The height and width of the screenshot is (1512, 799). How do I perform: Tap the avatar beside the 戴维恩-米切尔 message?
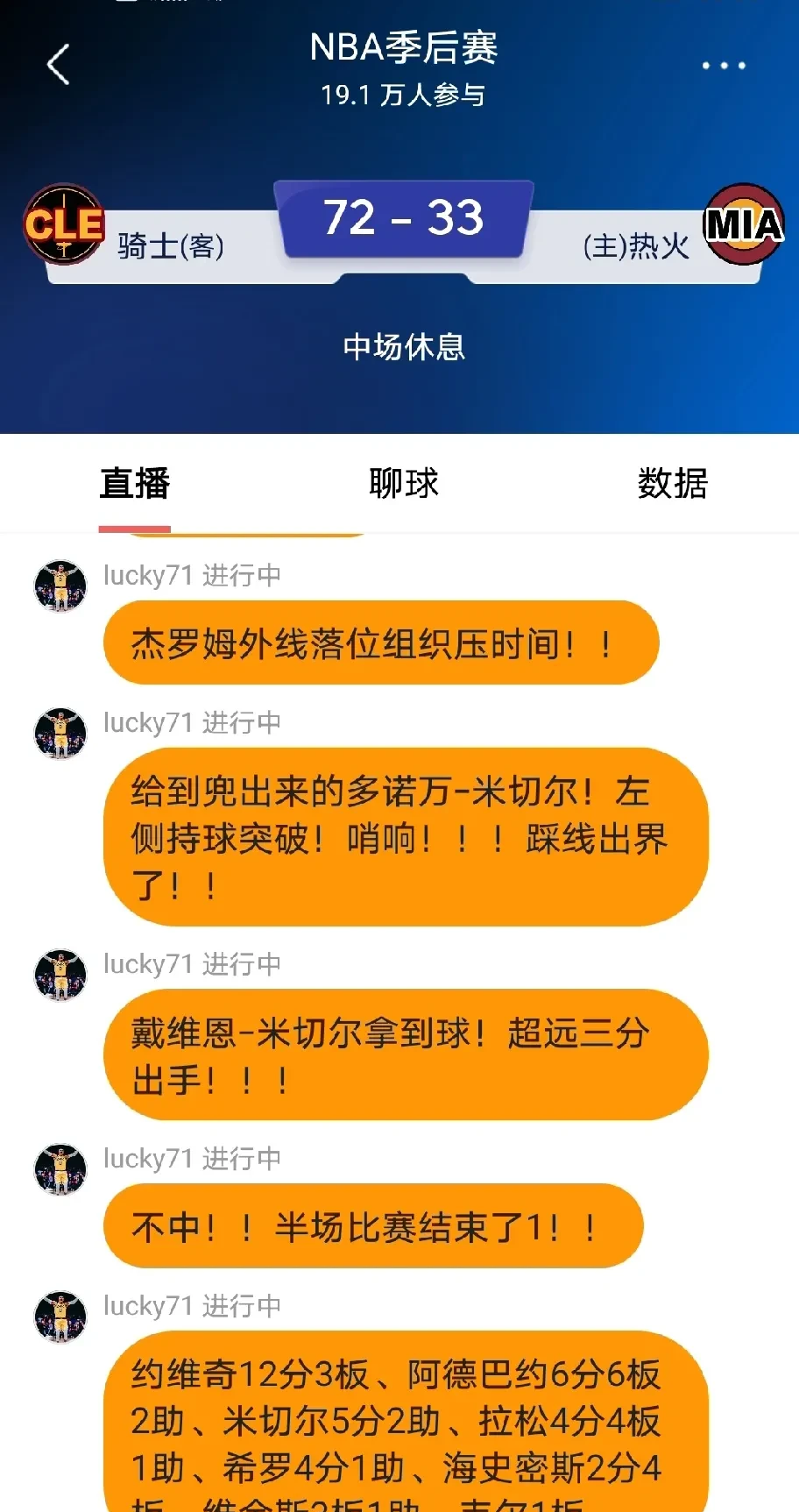[x=59, y=975]
